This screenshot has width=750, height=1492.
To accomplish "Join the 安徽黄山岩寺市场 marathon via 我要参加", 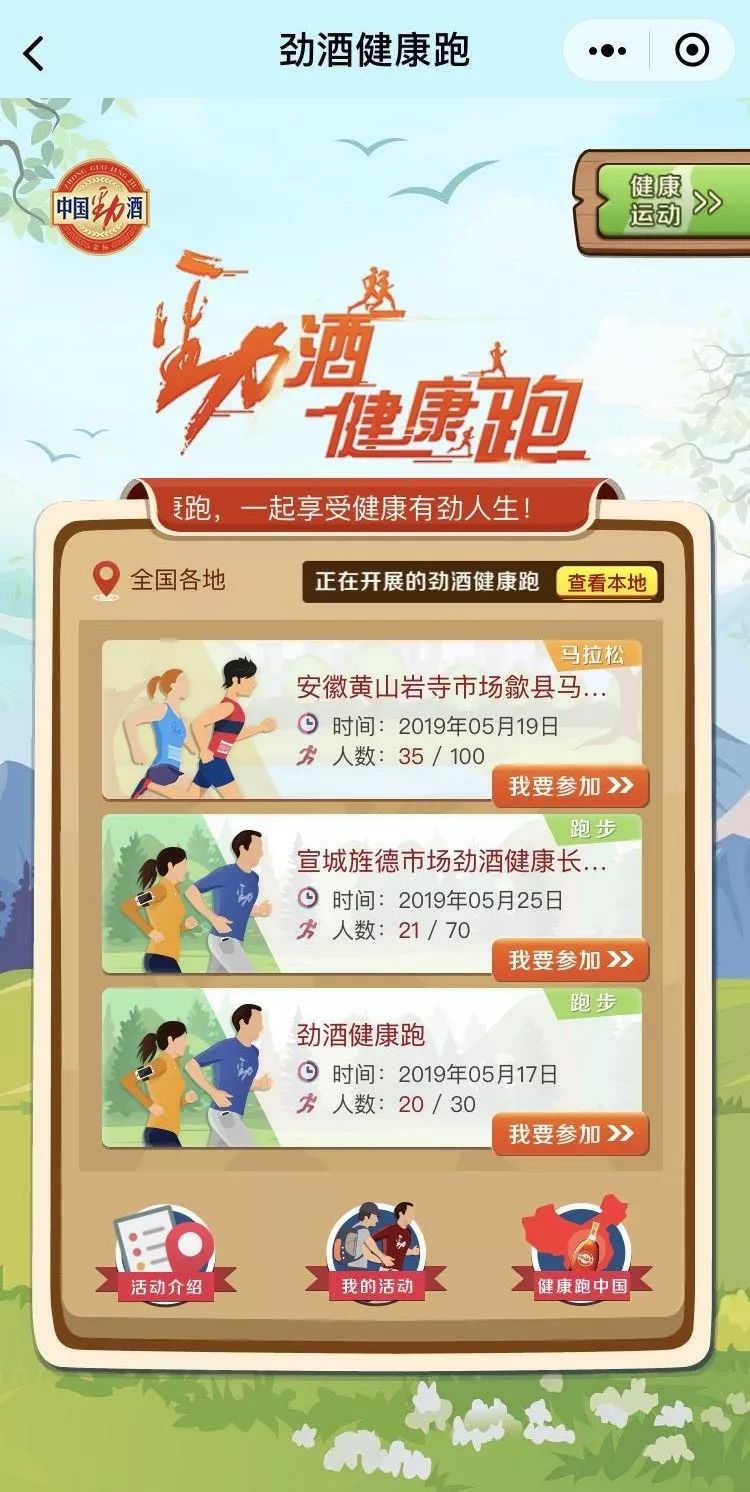I will tap(570, 786).
